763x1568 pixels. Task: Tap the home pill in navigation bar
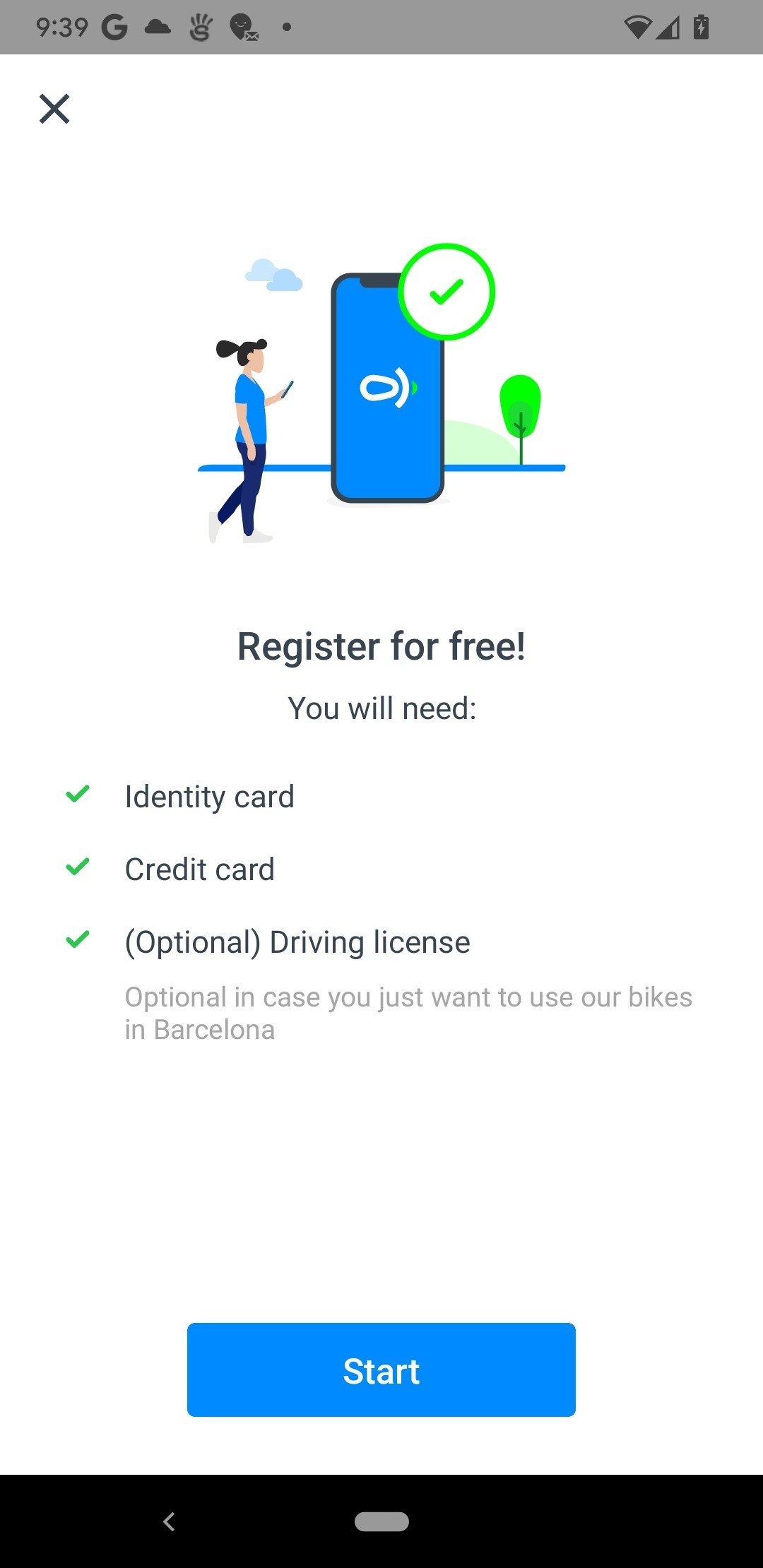tap(381, 1521)
